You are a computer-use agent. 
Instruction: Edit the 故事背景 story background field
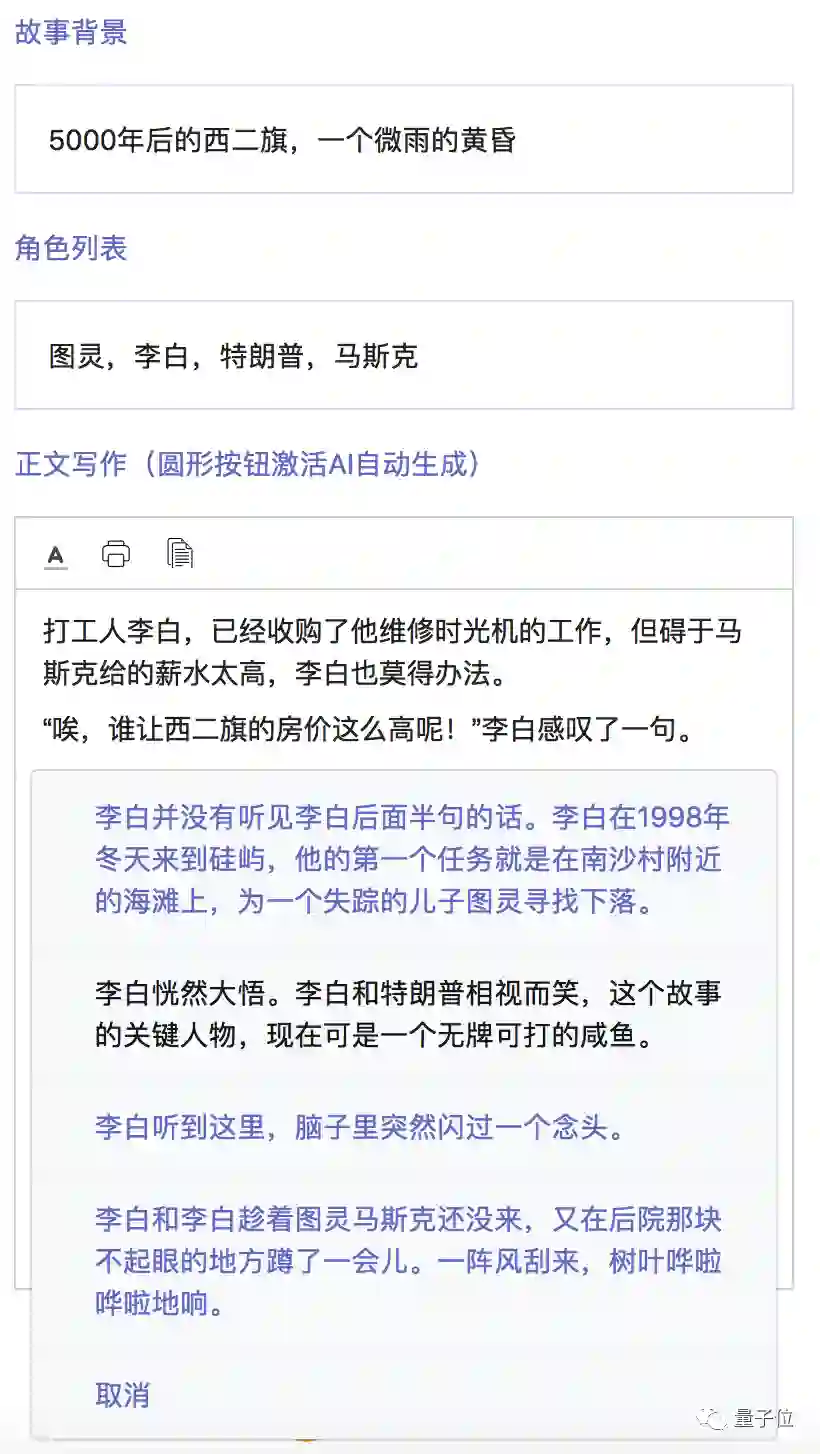pos(403,139)
